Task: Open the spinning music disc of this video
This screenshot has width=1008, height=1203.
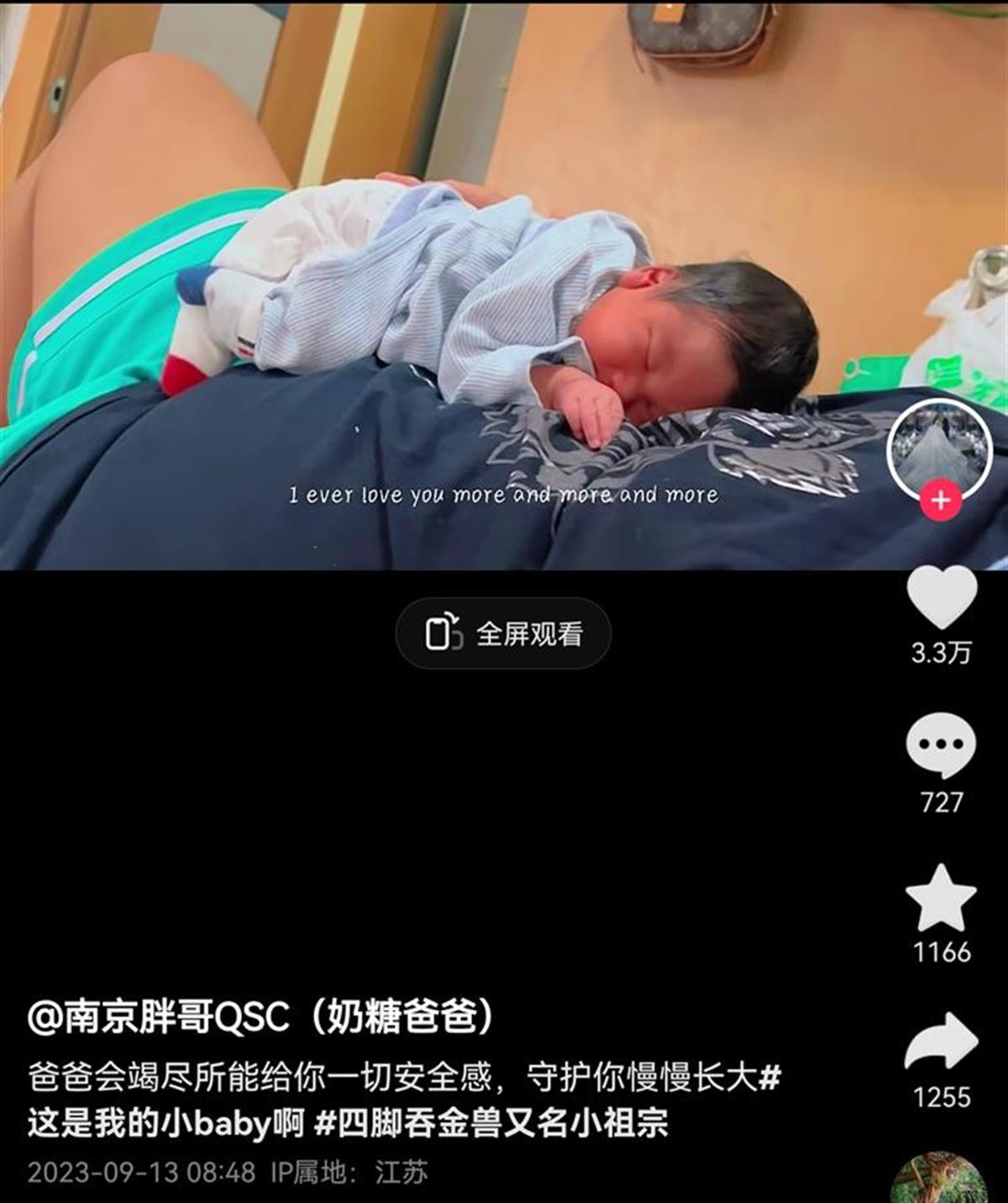Action: (x=939, y=1180)
